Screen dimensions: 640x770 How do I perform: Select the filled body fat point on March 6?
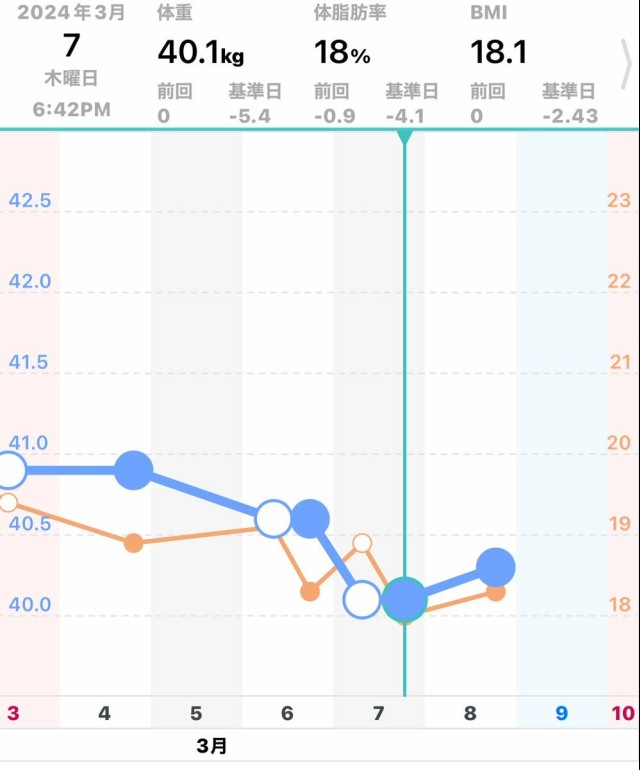point(310,592)
